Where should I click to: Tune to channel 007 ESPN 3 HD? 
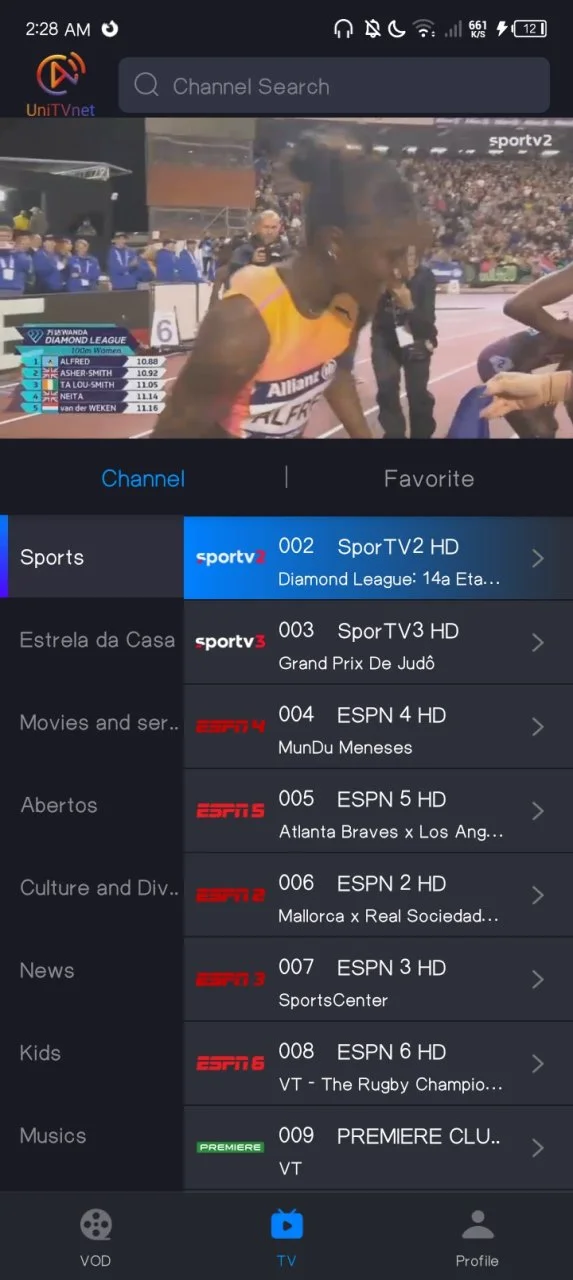(x=378, y=979)
